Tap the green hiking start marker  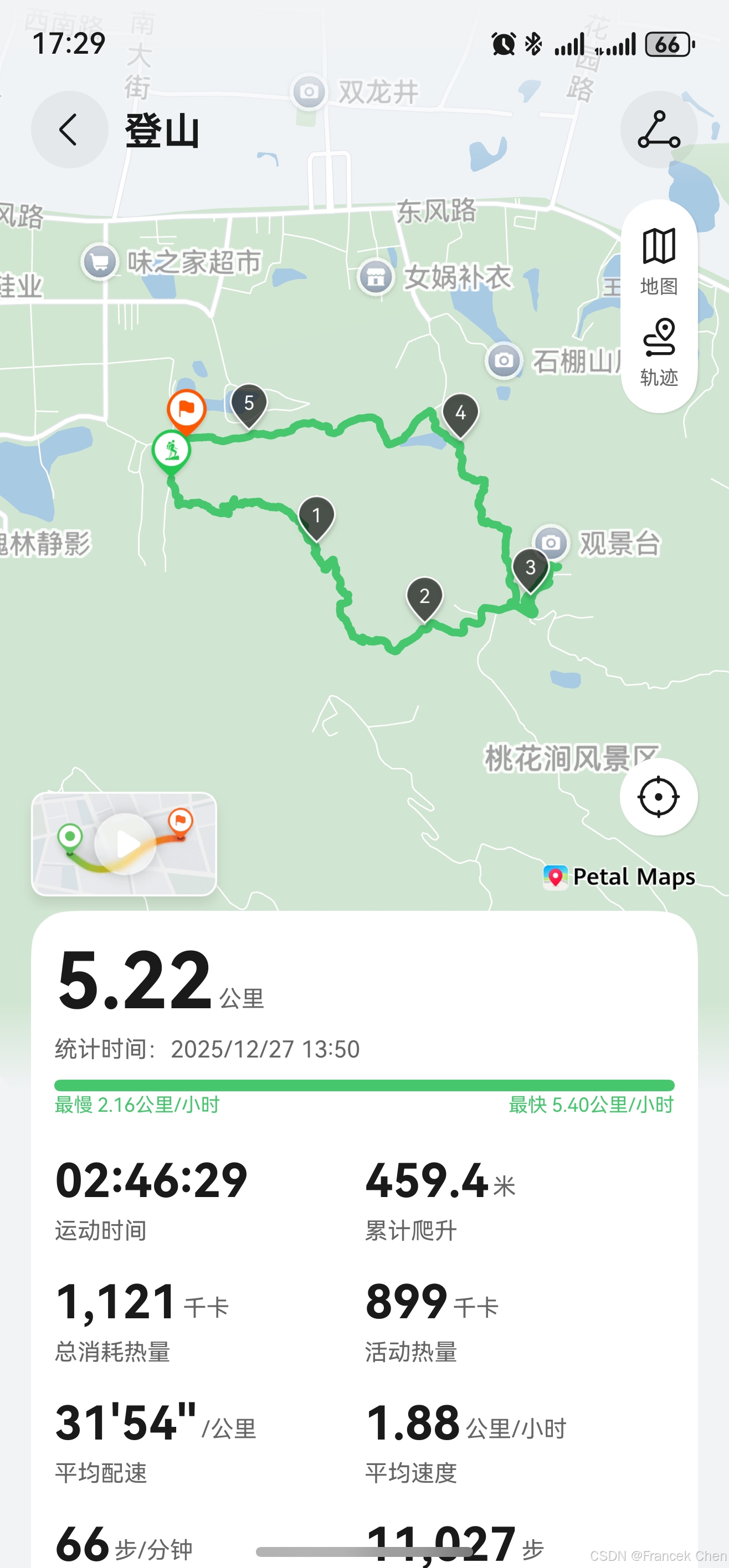click(x=171, y=451)
